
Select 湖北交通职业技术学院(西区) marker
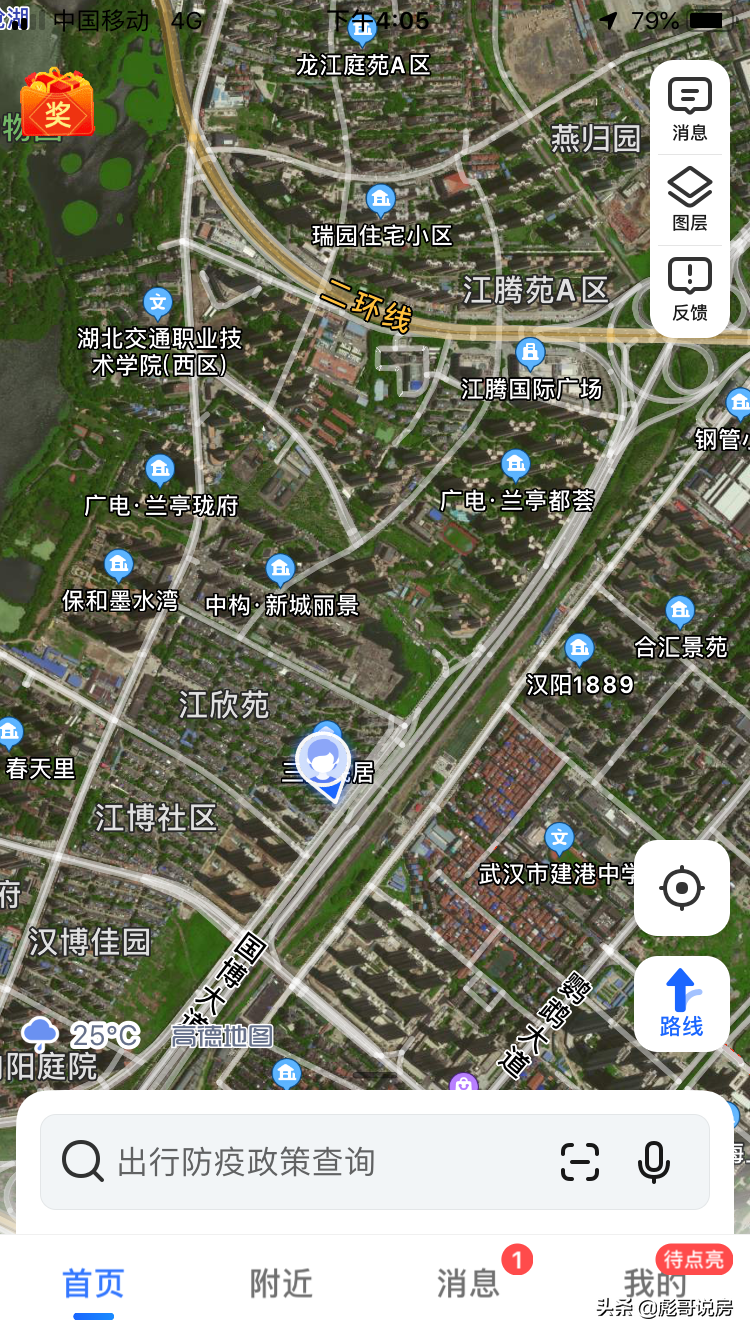pos(158,304)
